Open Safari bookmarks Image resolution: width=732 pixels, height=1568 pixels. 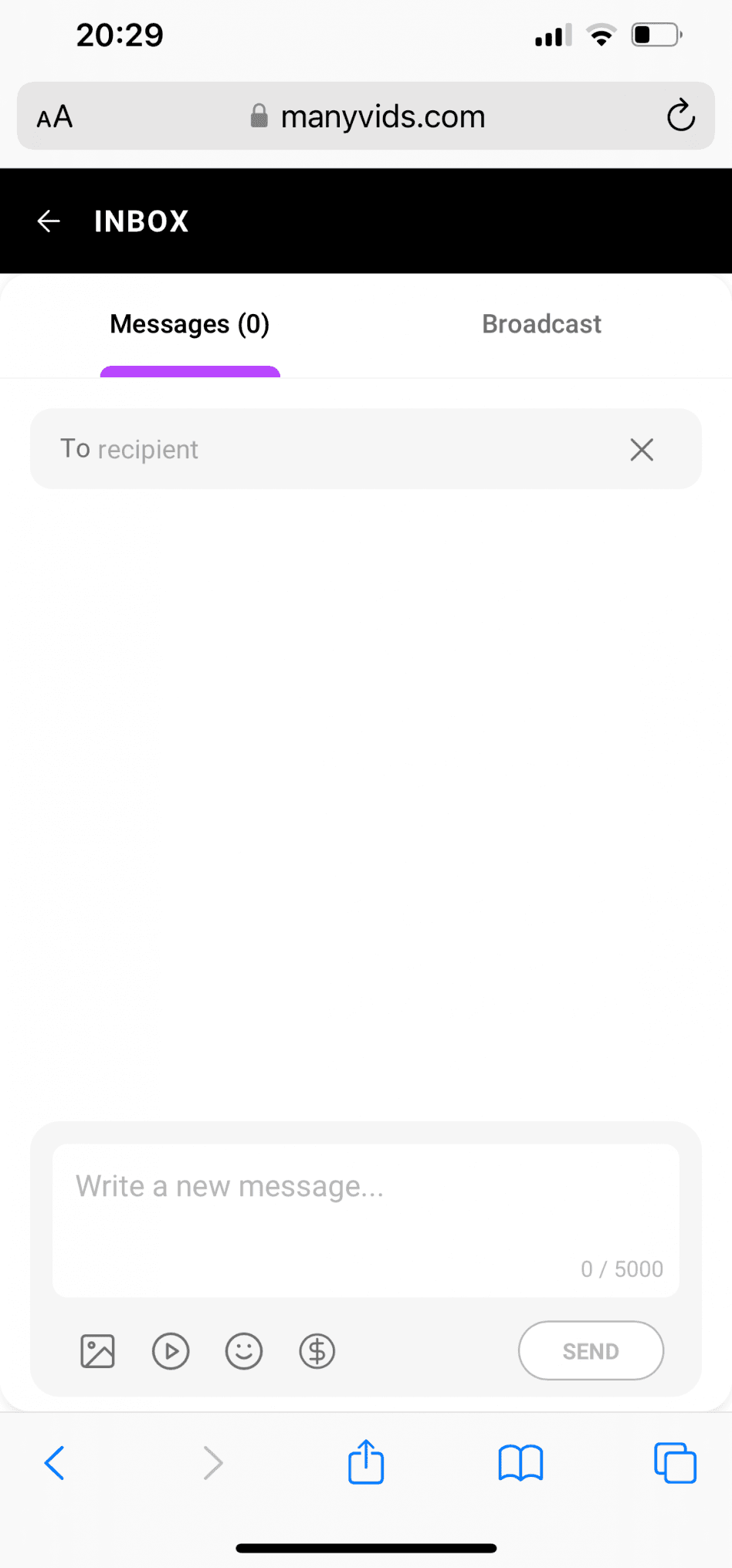click(x=520, y=1462)
